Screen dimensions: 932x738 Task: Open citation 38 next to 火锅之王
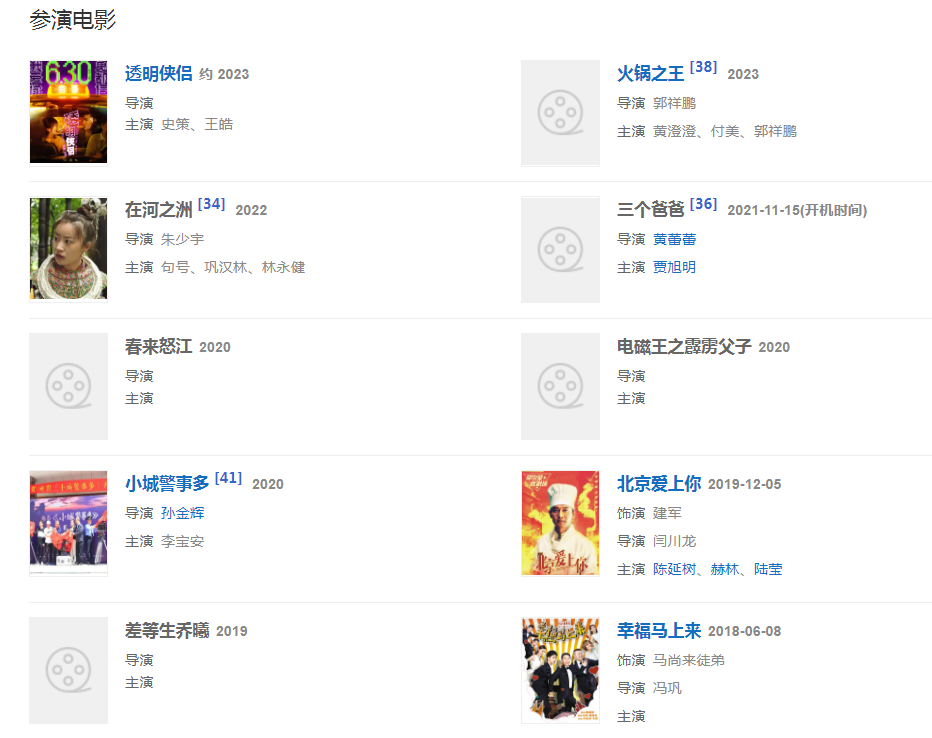pyautogui.click(x=703, y=67)
